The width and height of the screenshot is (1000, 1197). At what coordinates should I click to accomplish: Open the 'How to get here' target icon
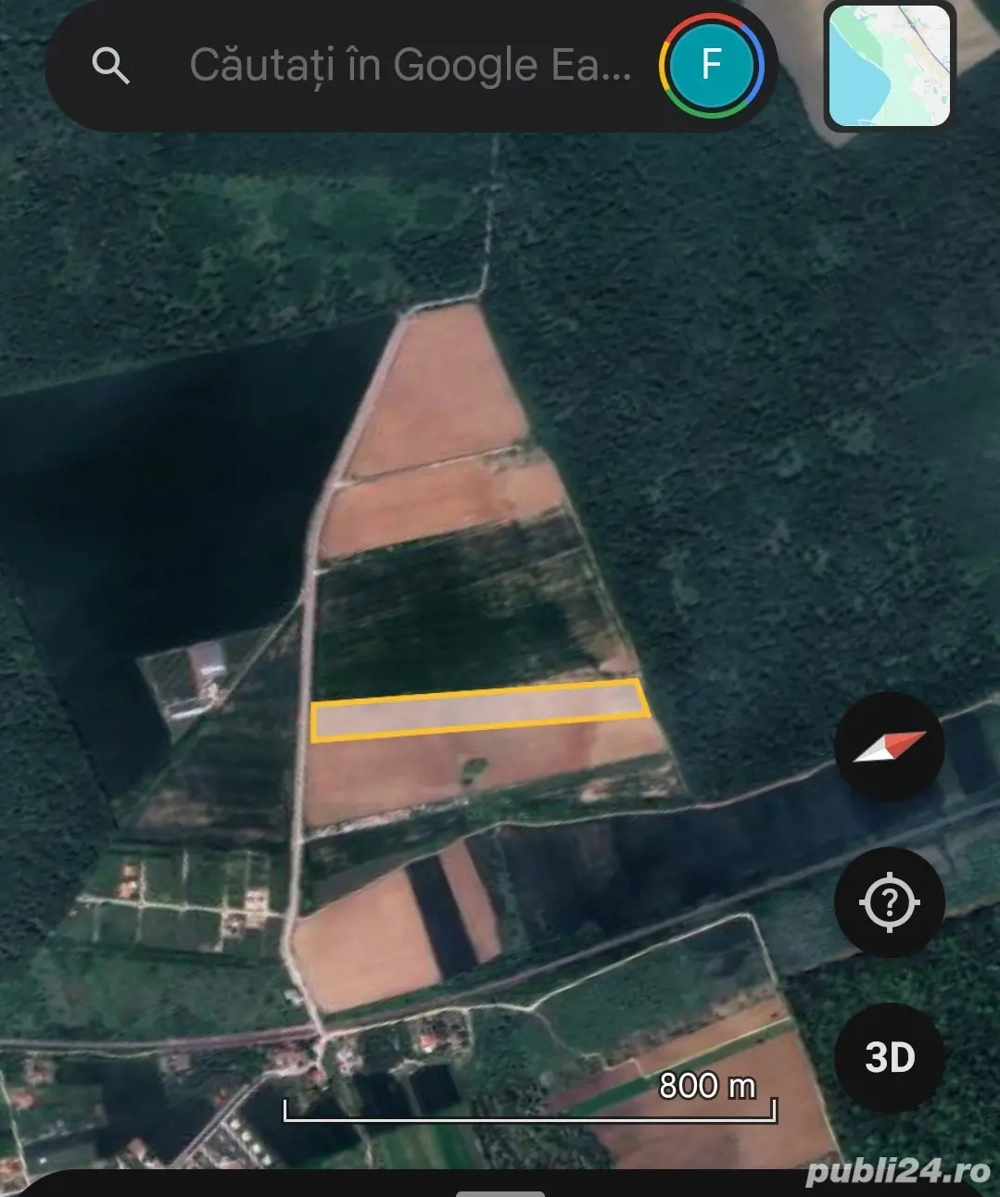coord(889,901)
